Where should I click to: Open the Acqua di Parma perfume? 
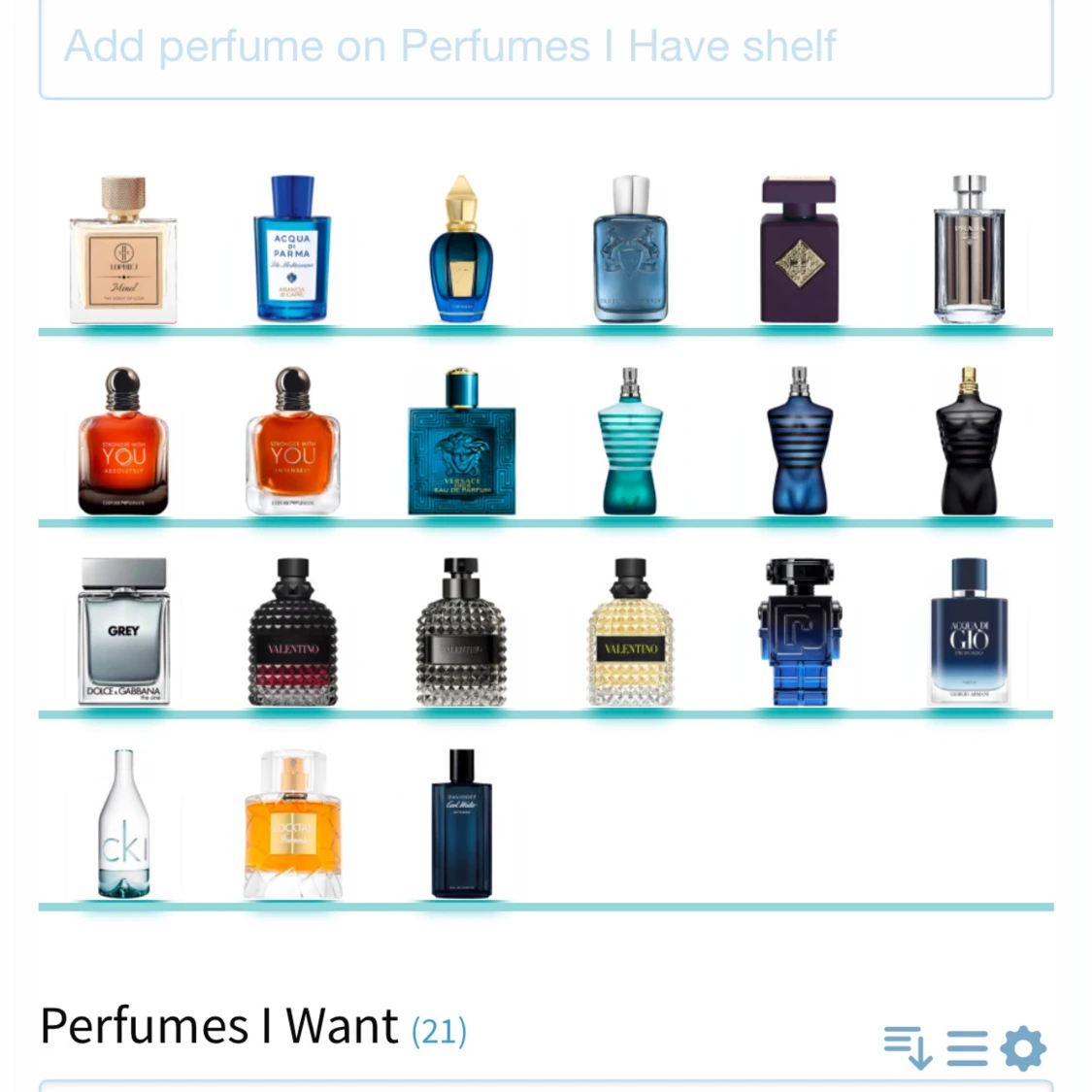pos(292,248)
